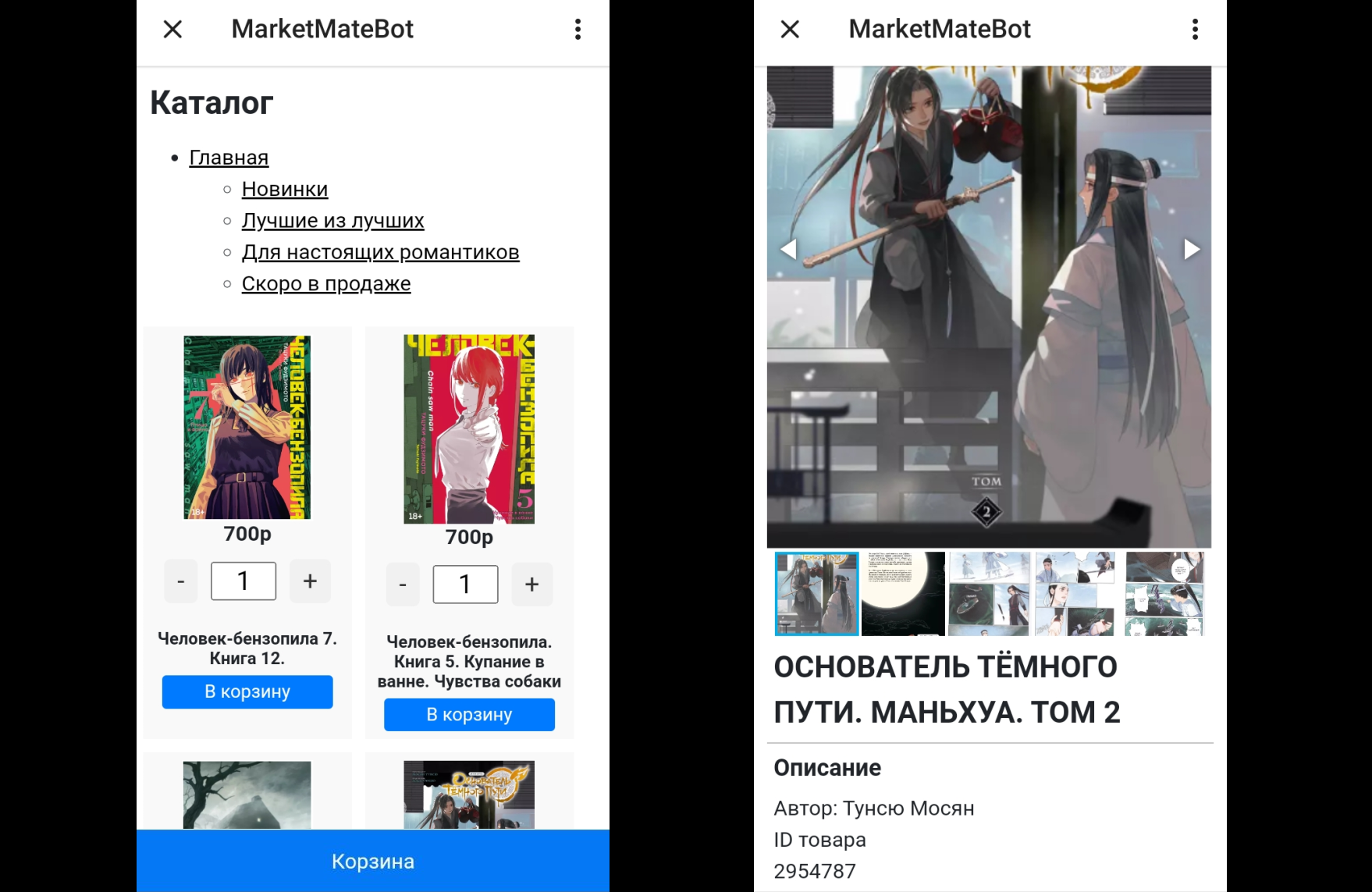Open the Человек-бензопила 7 cover image
The image size is (1372, 892).
[x=247, y=427]
